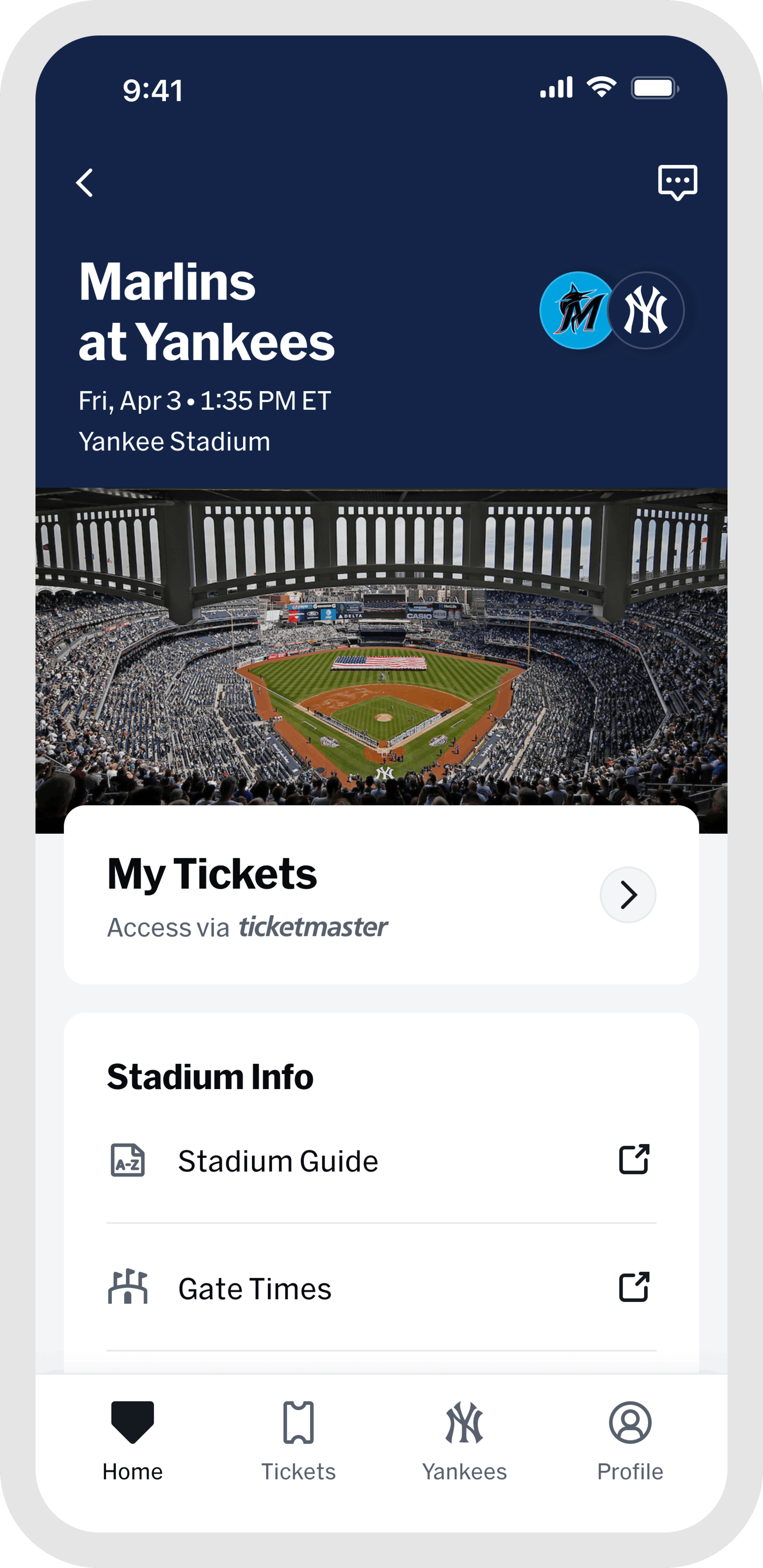Collapse the navigation by tapping back arrow
The height and width of the screenshot is (1568, 763).
pos(85,182)
